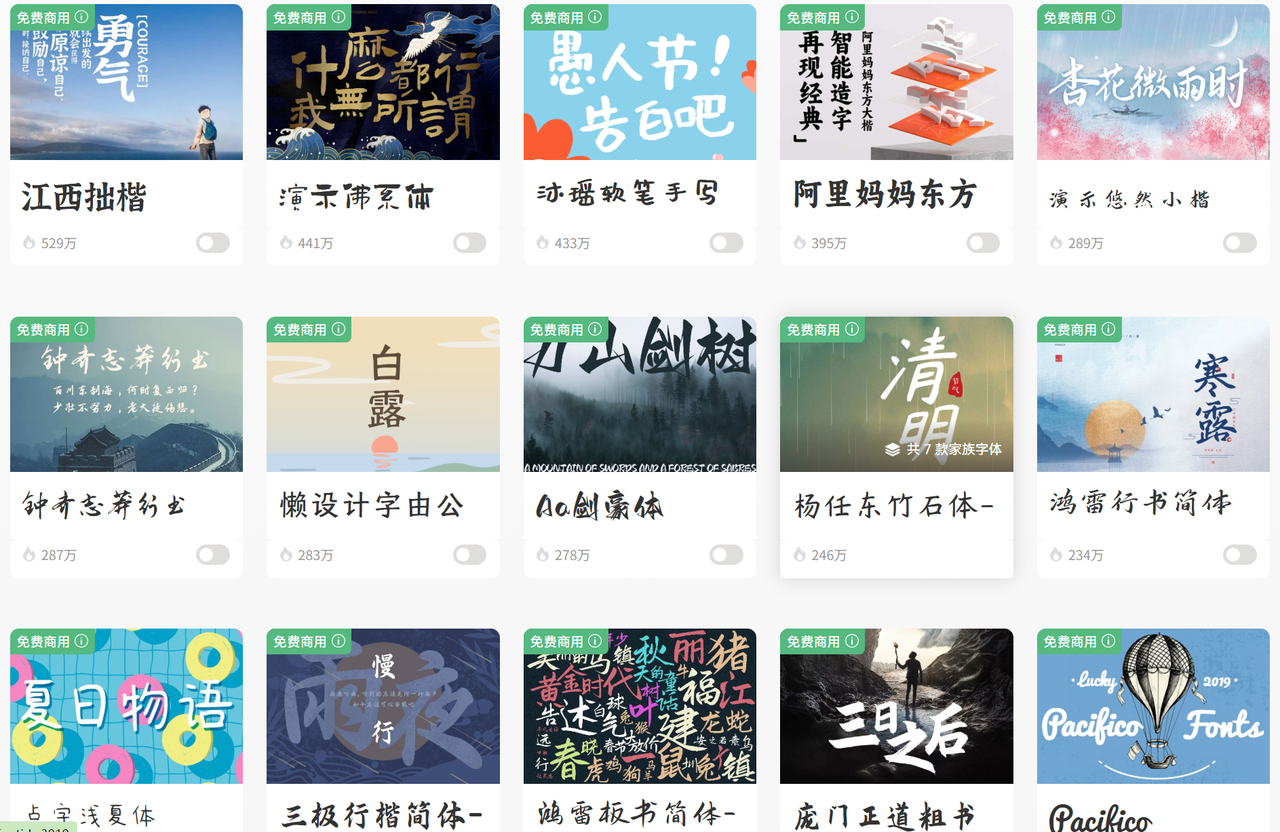Toggle the 沙瑶软笔手写 switch

pos(726,243)
